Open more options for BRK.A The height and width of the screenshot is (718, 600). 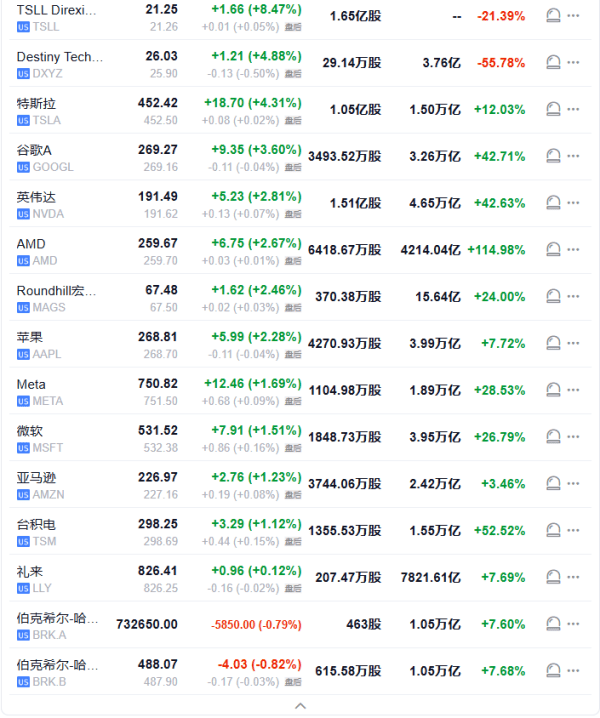tap(573, 624)
